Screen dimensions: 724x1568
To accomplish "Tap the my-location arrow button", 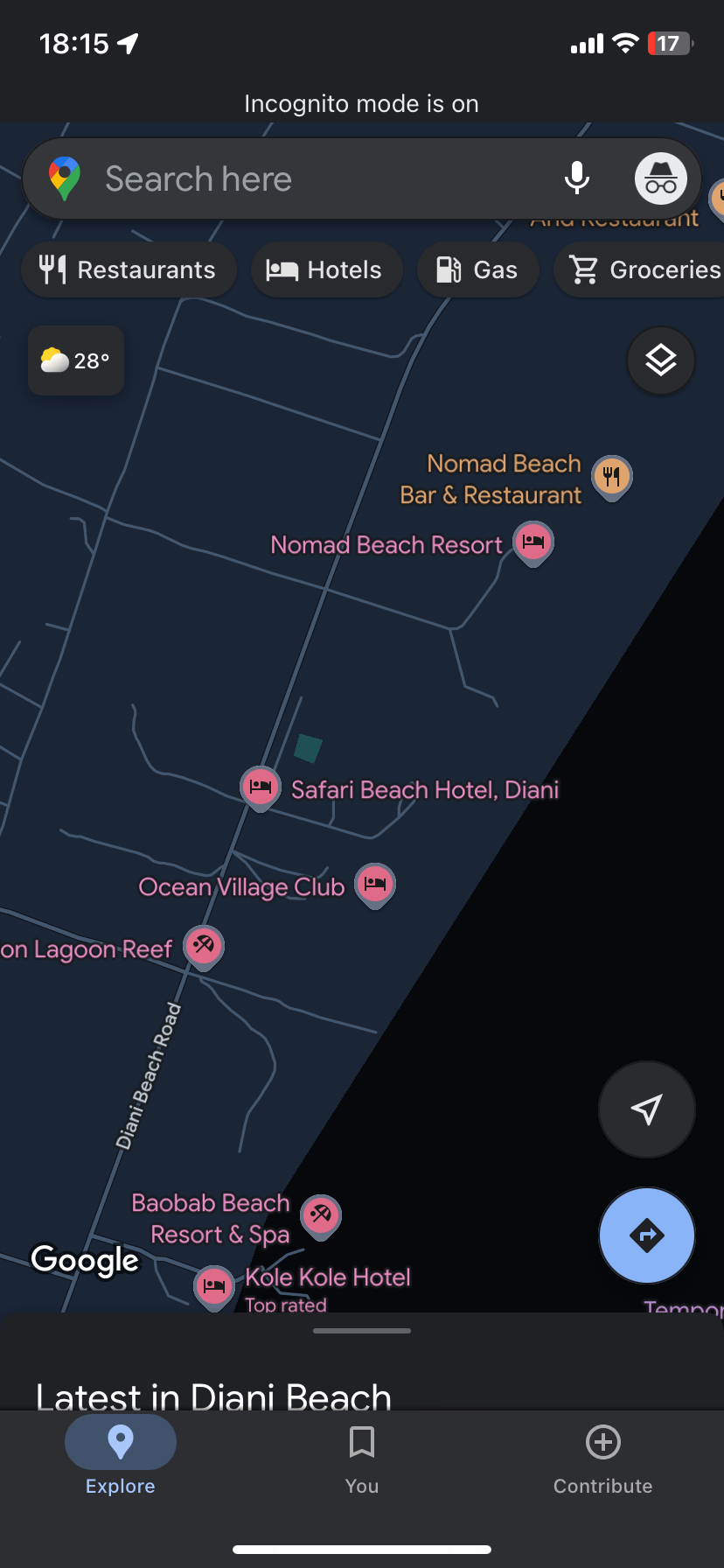I will click(x=646, y=1109).
